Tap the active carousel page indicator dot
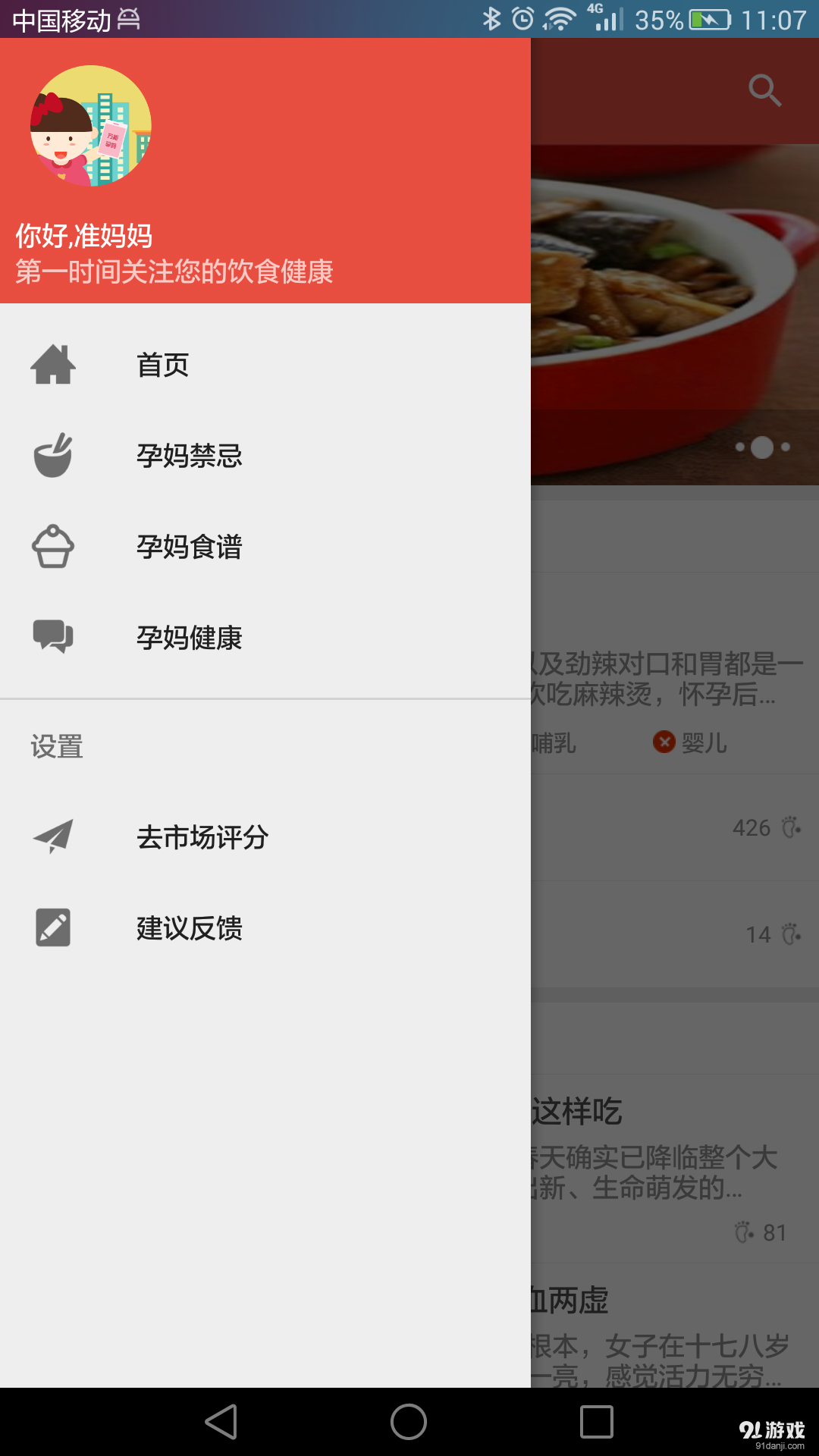 pyautogui.click(x=763, y=447)
